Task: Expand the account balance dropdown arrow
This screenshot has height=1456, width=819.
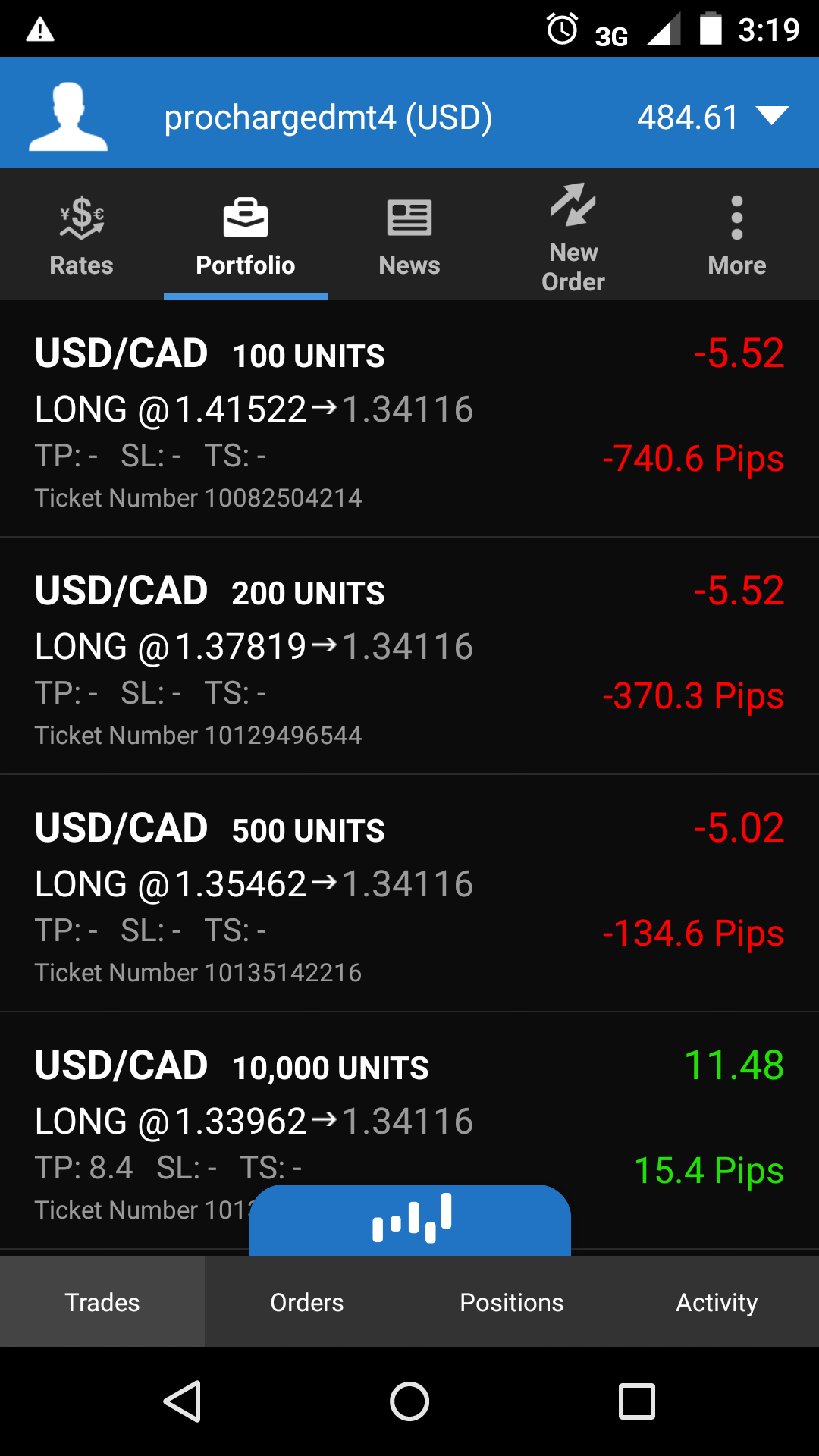Action: point(772,116)
